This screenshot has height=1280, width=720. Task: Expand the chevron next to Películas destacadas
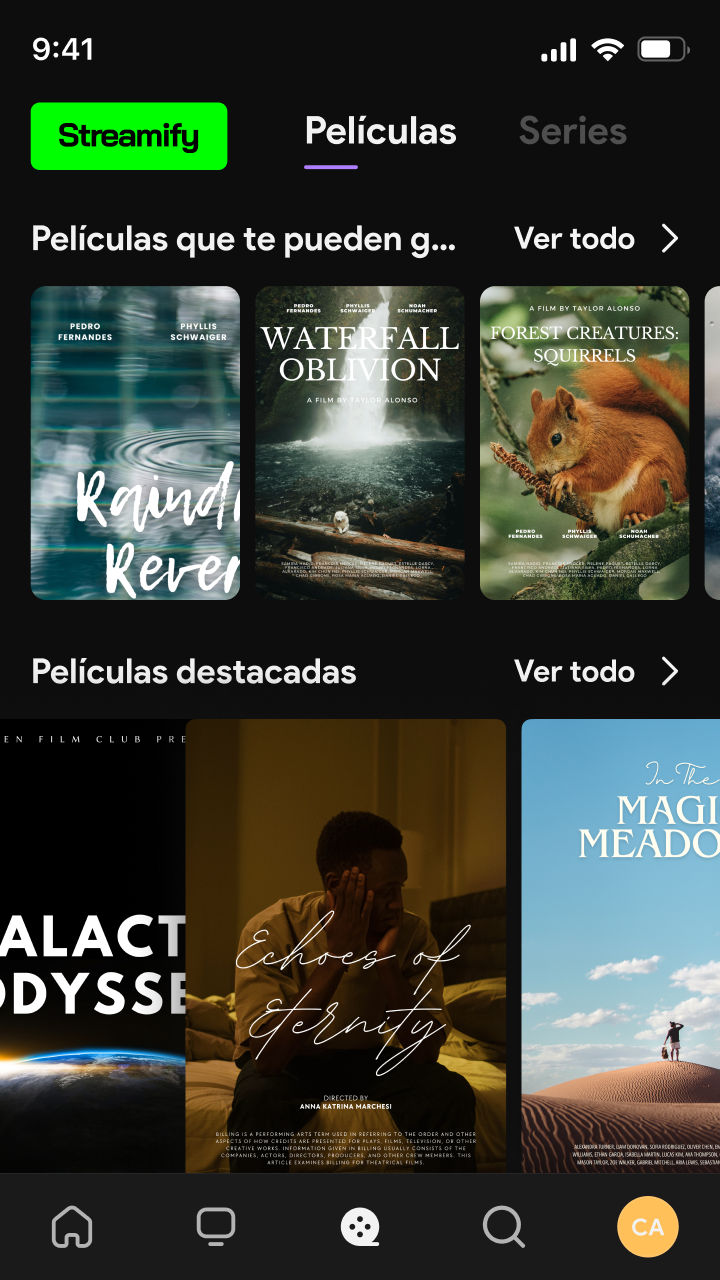pos(671,671)
